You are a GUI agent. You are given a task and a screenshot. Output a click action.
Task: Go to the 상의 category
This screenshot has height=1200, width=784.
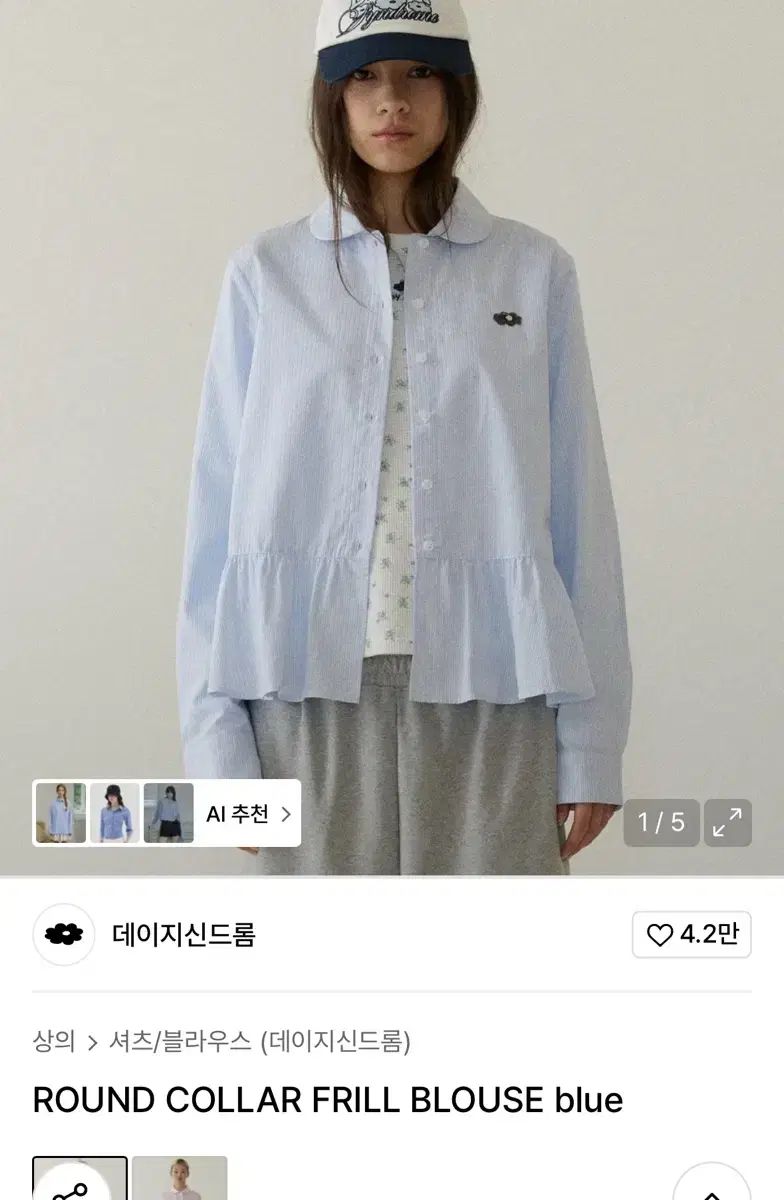54,1041
